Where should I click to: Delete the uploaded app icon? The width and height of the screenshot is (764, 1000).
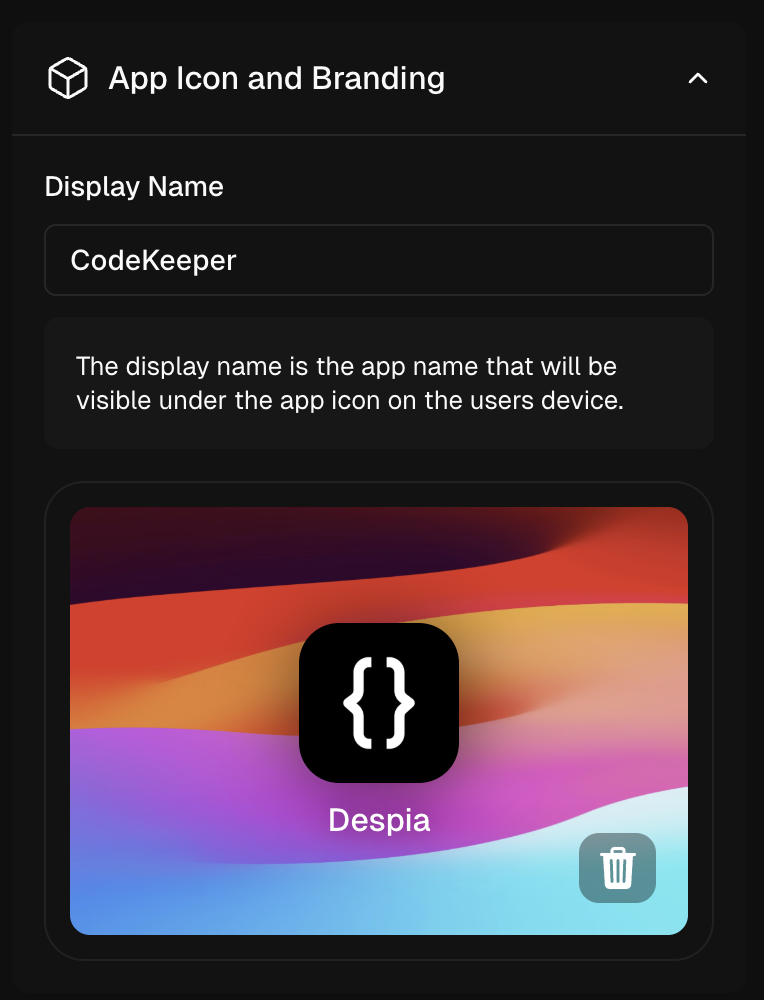pyautogui.click(x=617, y=868)
